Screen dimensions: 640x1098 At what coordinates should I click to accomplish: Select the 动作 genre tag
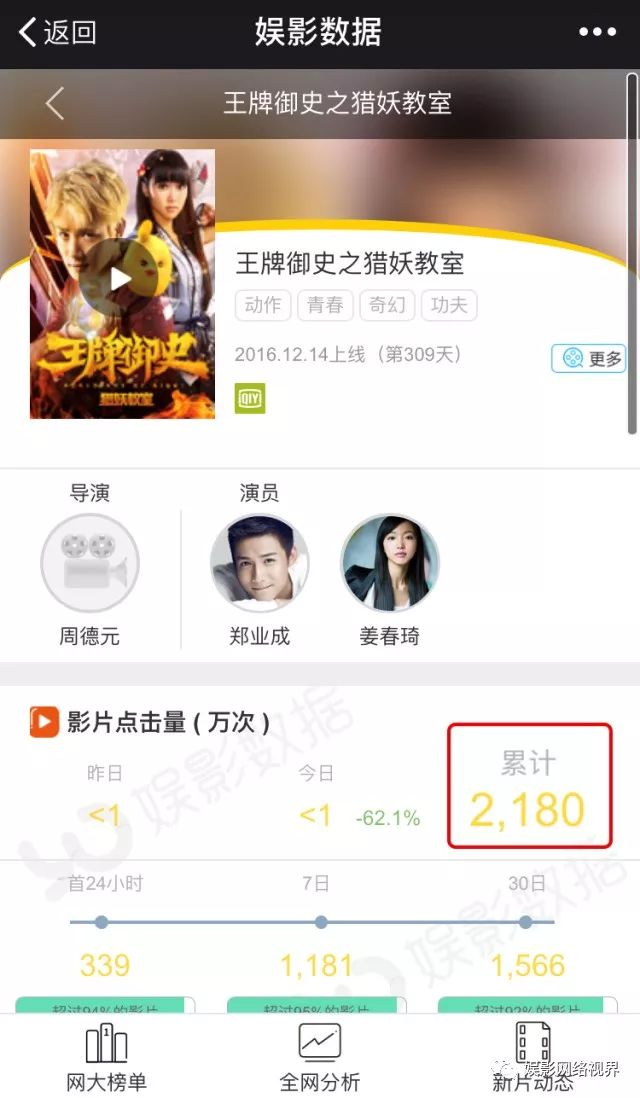click(x=263, y=305)
